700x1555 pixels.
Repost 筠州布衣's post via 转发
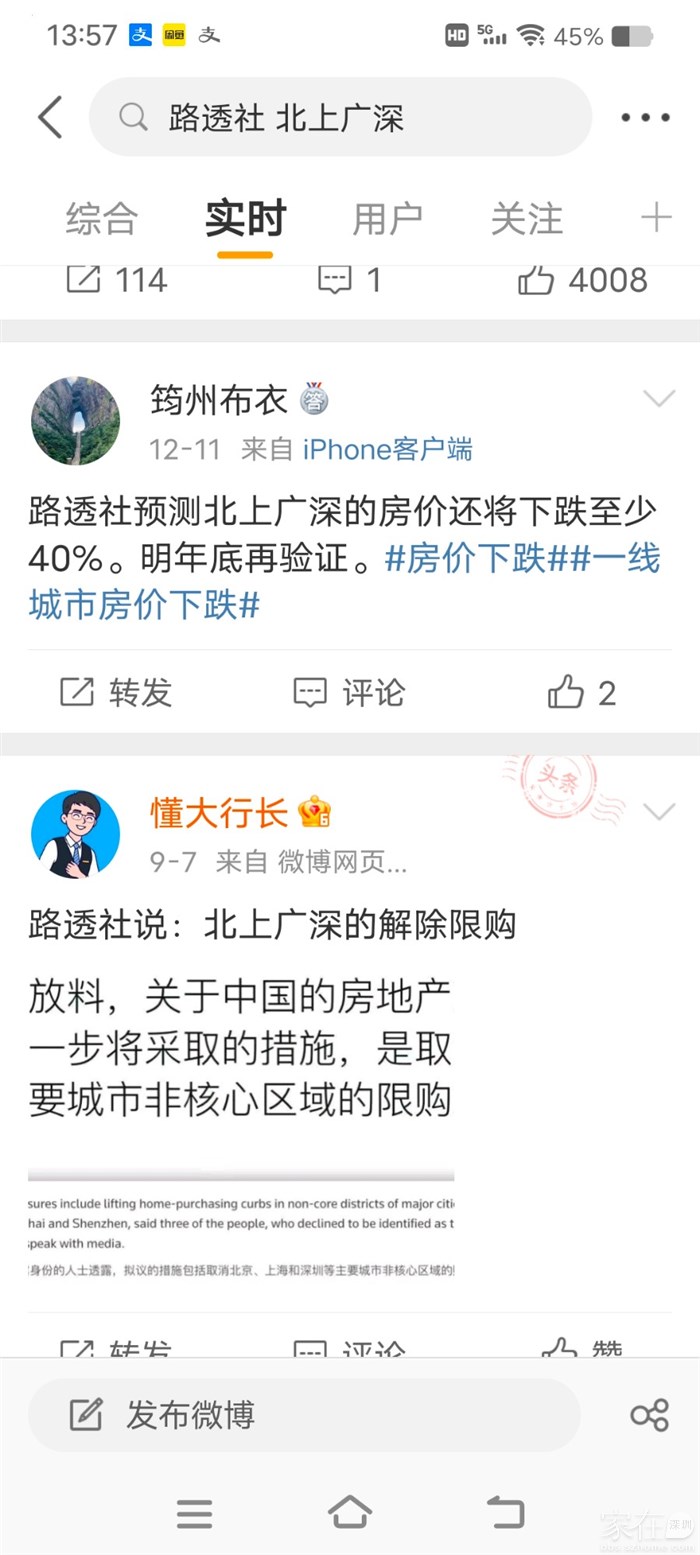pyautogui.click(x=117, y=692)
